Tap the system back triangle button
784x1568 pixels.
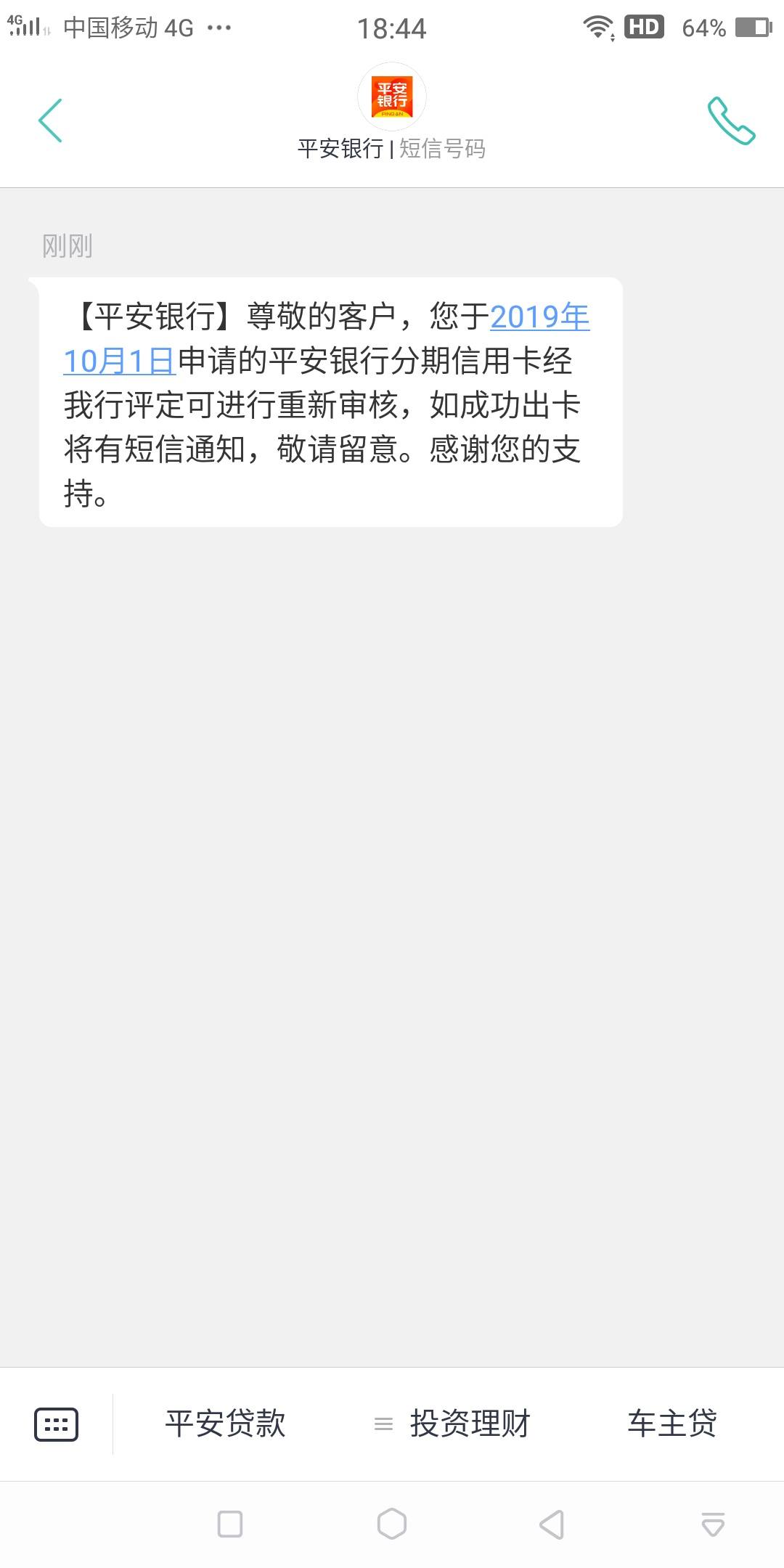(552, 1524)
